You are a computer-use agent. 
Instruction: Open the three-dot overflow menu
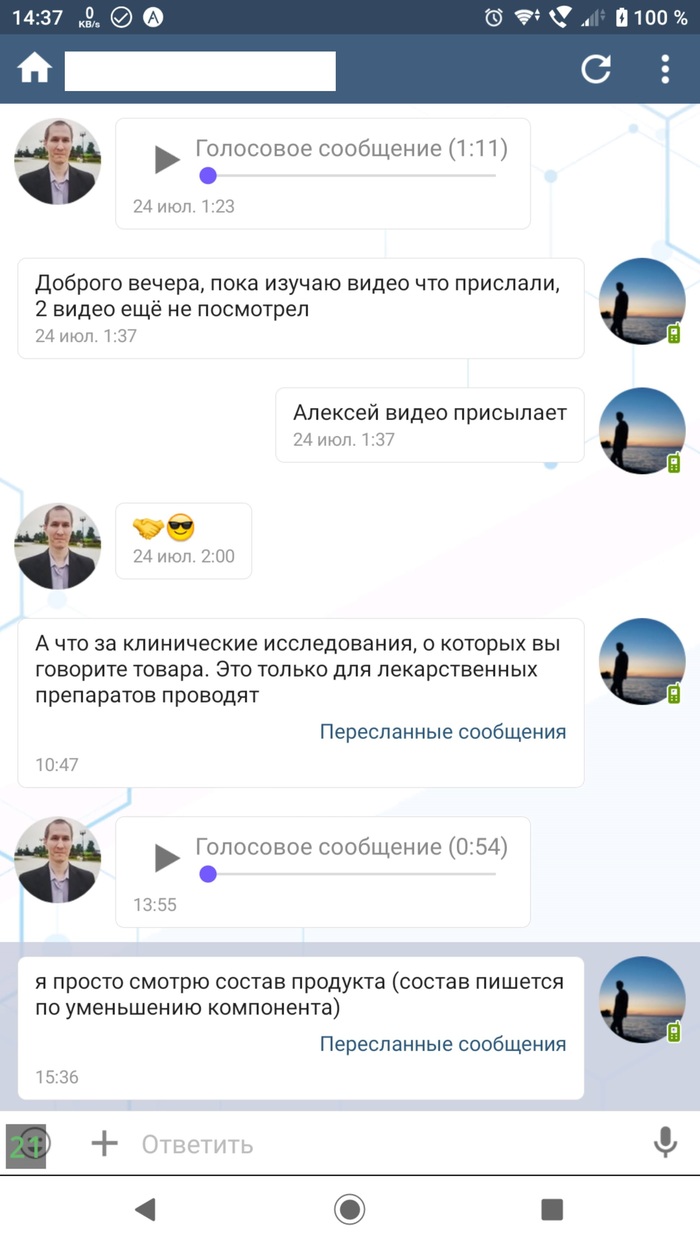tap(665, 68)
